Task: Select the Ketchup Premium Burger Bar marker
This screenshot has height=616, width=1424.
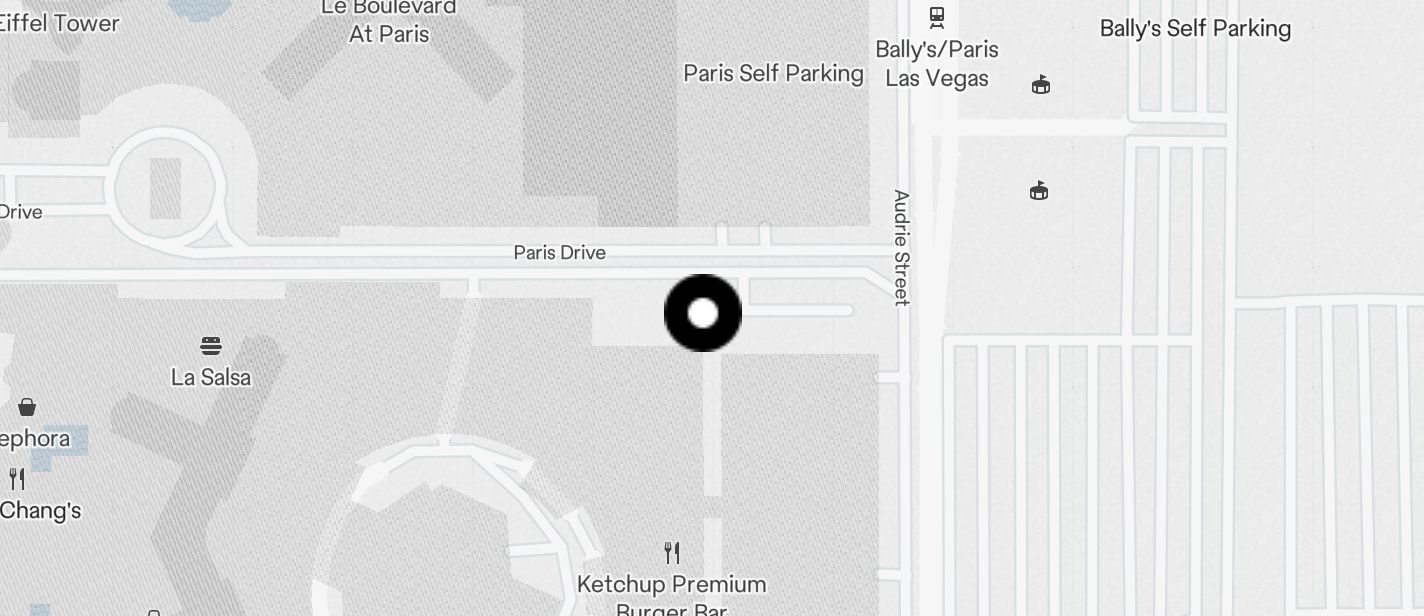Action: [x=673, y=552]
